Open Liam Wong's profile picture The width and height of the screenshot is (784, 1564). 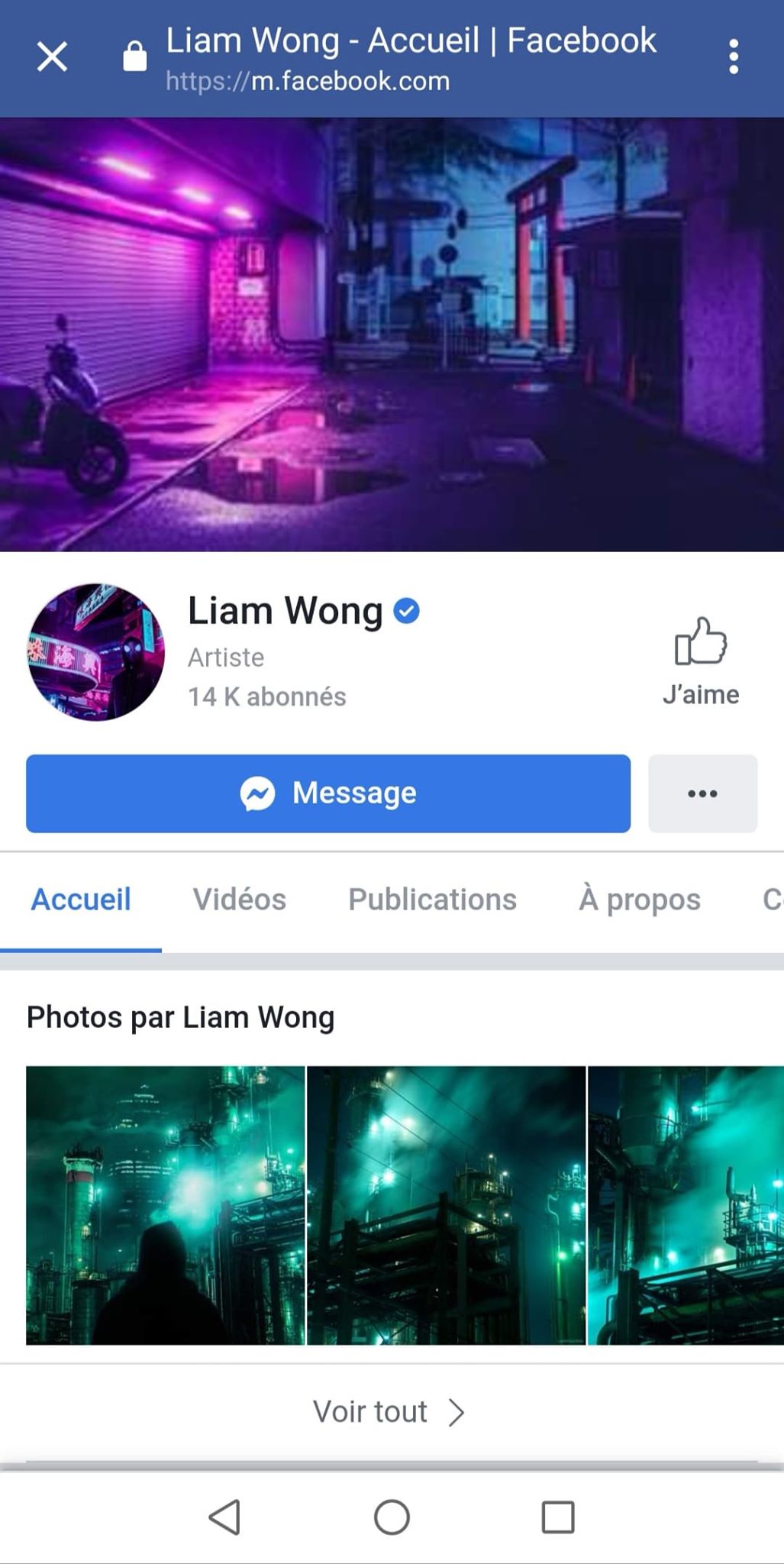[96, 651]
